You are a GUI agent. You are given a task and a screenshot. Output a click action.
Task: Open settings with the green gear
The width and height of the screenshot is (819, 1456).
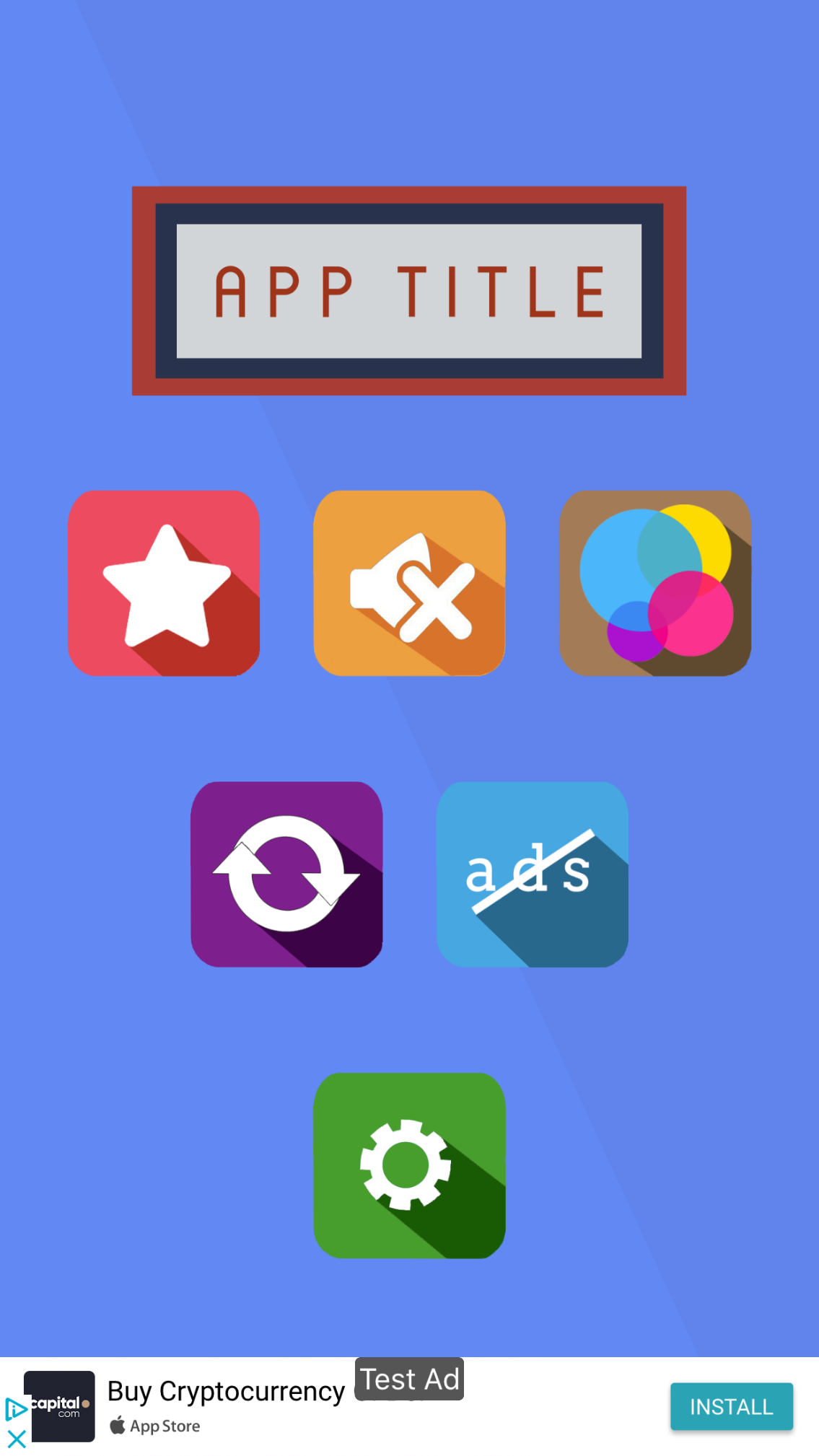(x=409, y=1165)
